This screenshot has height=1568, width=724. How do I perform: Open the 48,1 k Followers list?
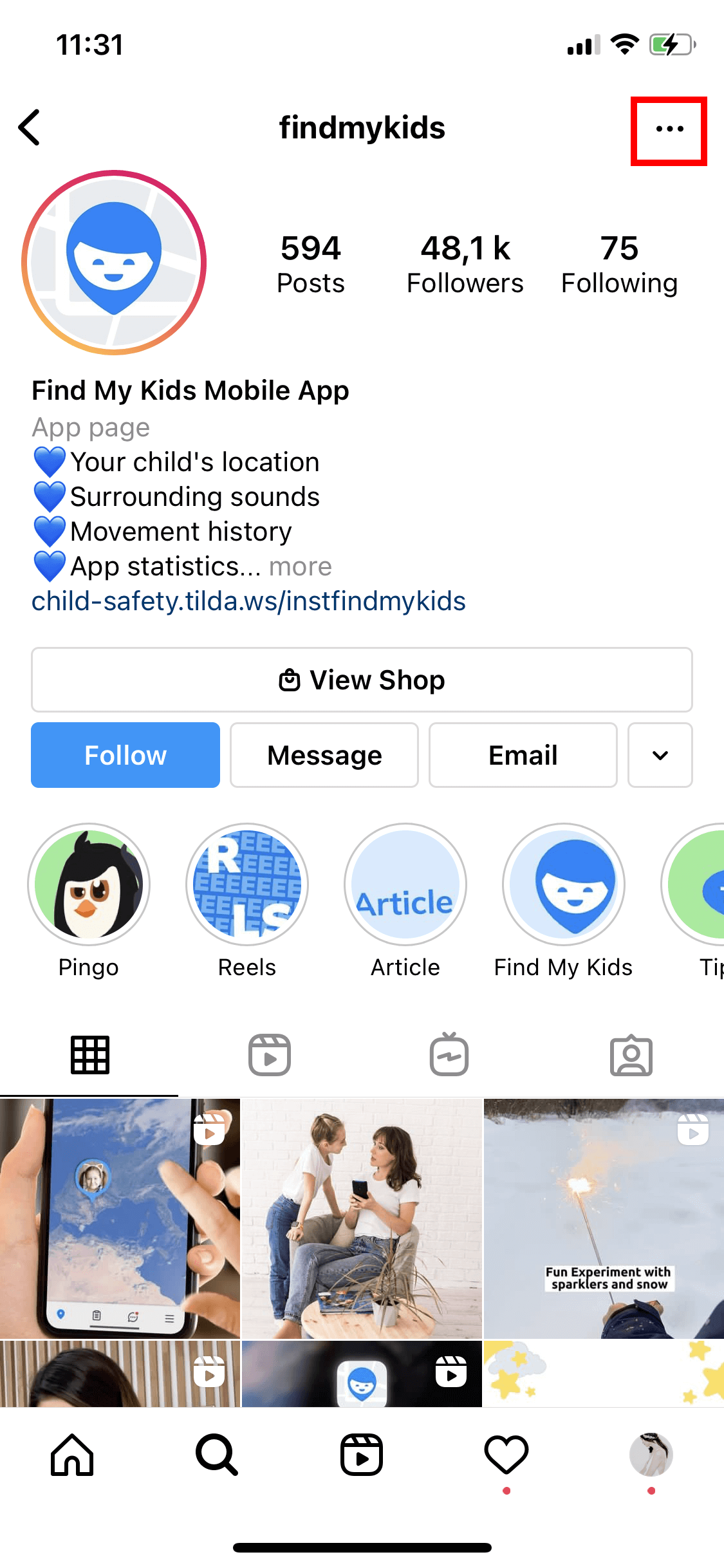pos(465,264)
